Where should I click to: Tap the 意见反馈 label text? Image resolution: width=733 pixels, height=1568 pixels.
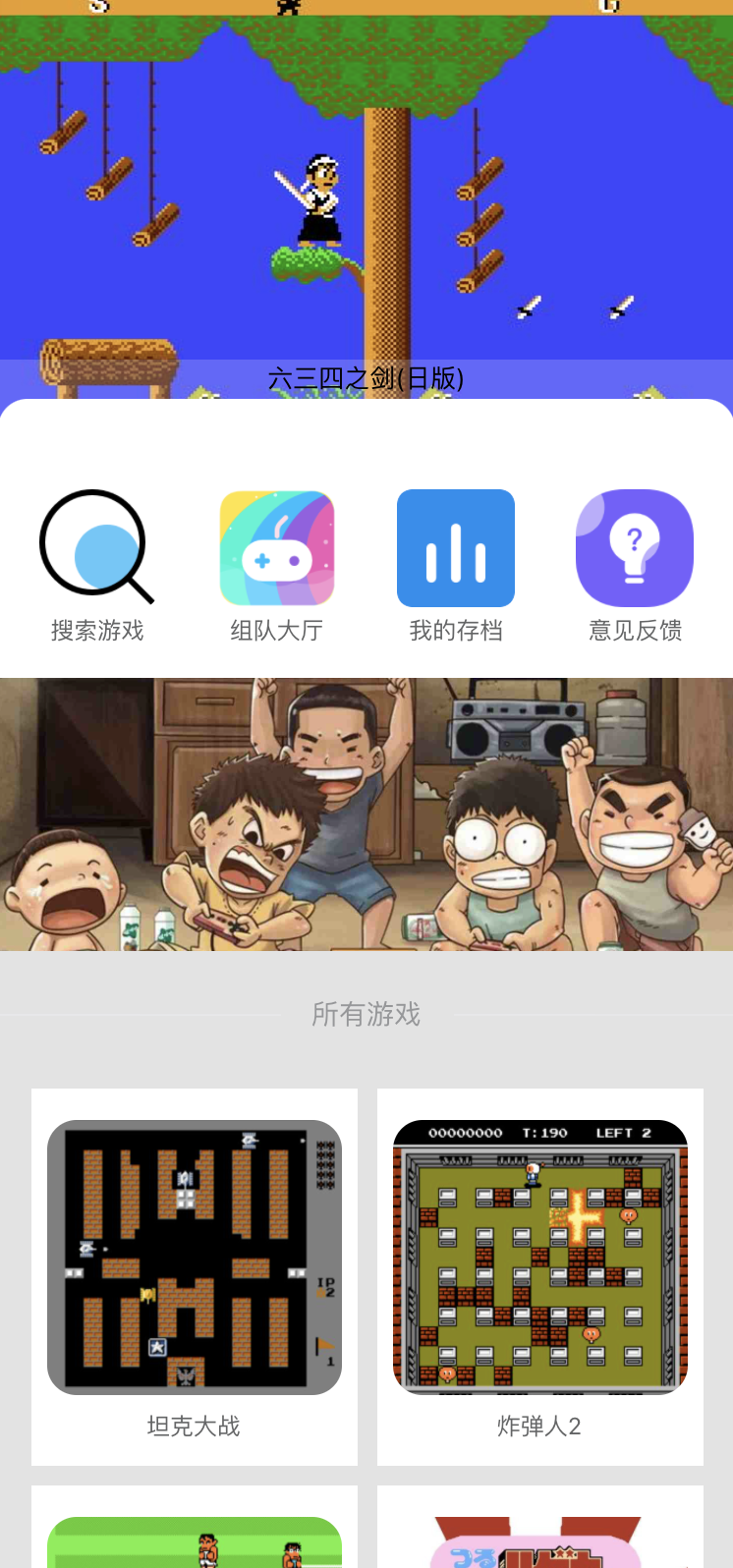click(x=634, y=630)
